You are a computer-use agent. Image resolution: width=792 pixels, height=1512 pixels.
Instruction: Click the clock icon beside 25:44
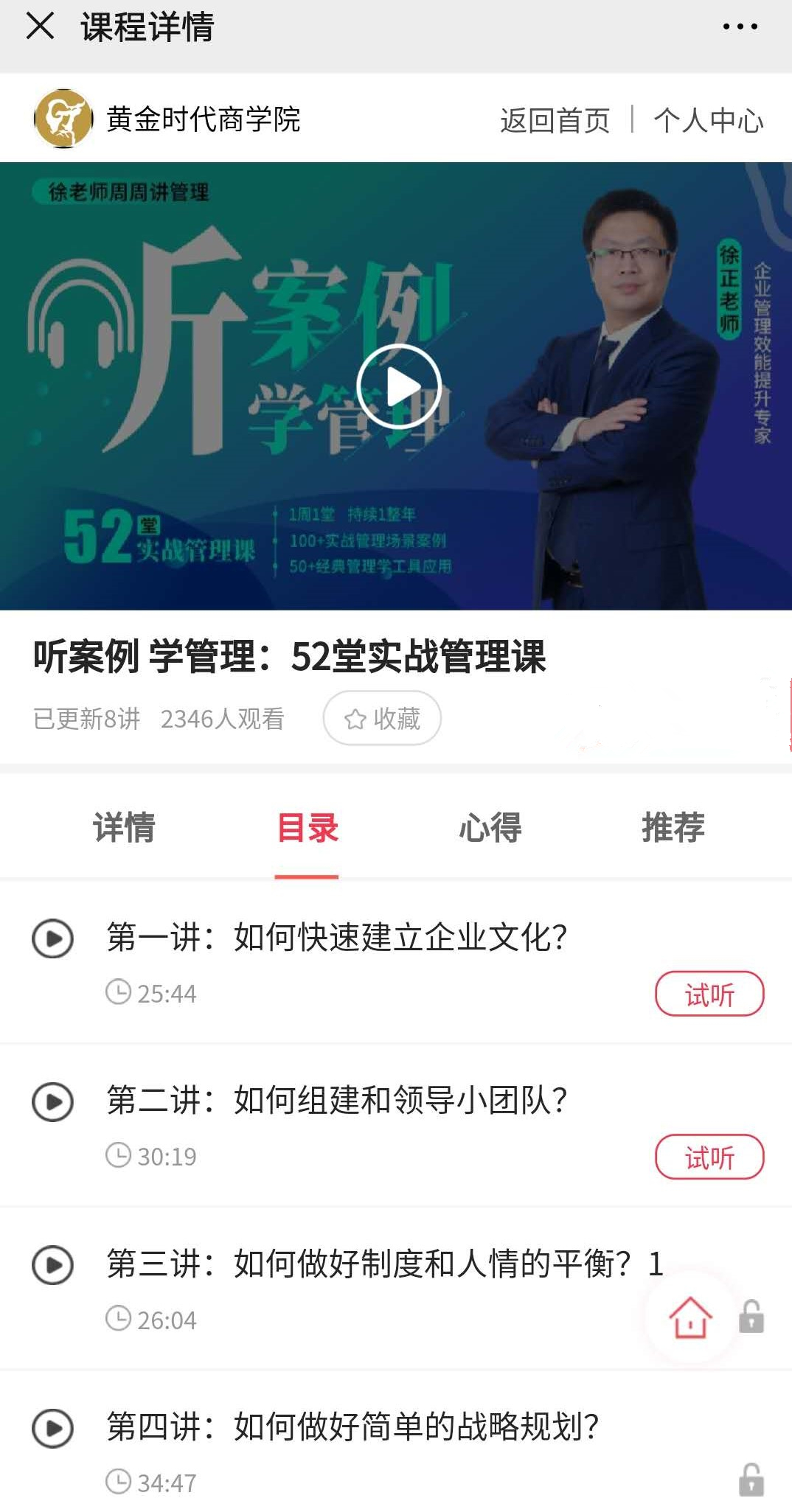click(x=118, y=992)
